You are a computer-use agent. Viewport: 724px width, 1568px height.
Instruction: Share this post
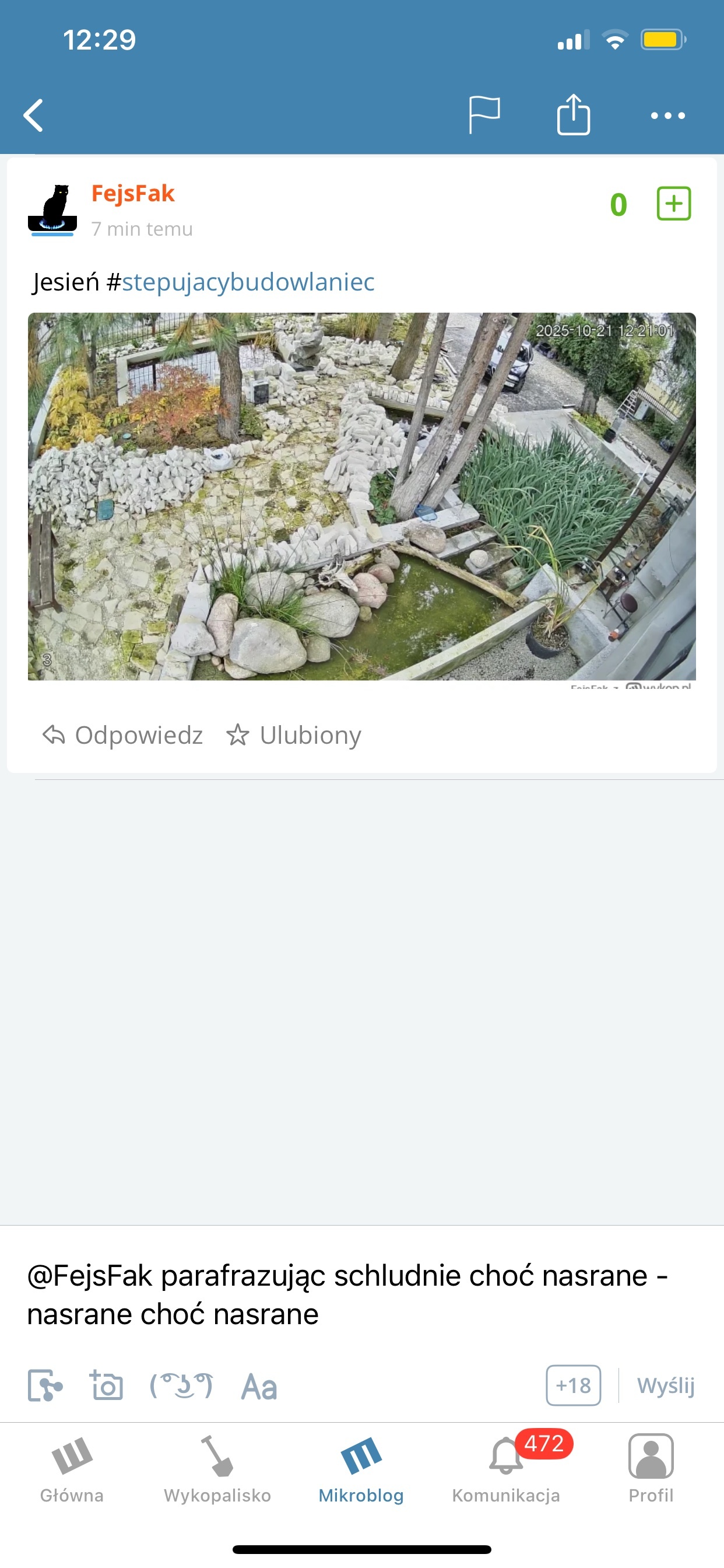(573, 114)
